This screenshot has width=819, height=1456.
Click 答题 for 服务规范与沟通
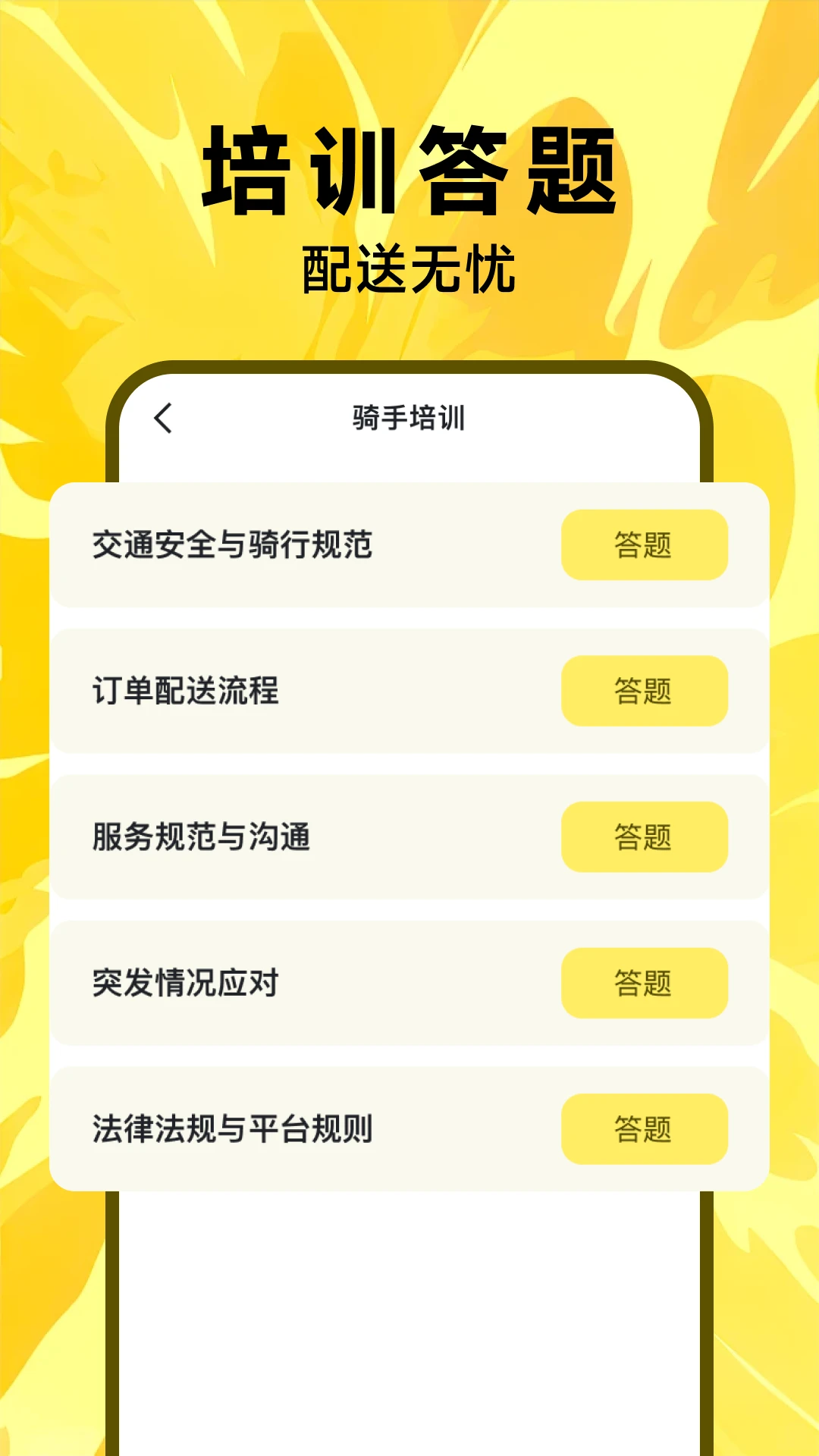point(644,836)
